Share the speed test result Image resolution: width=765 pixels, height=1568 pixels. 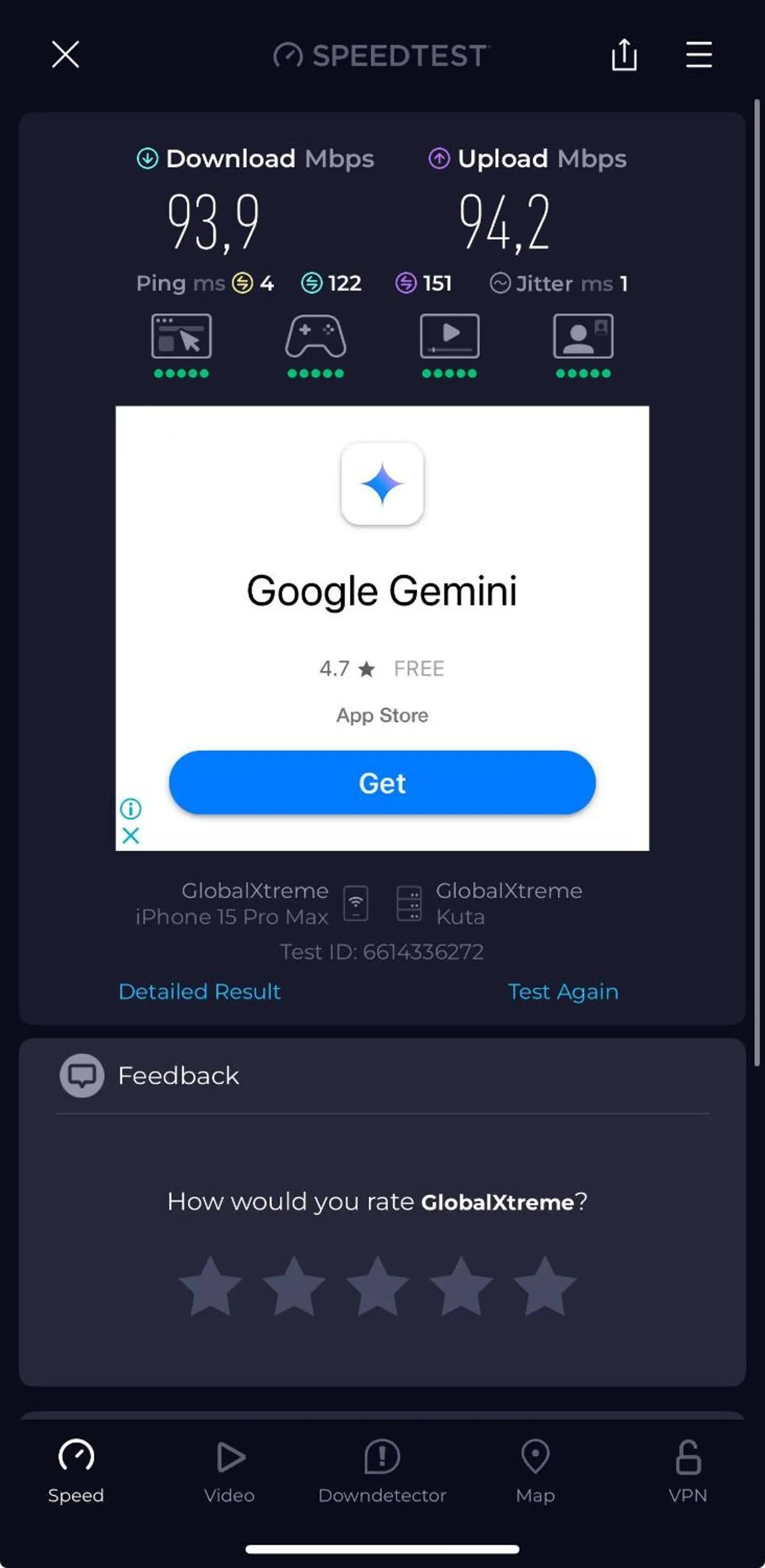[624, 55]
